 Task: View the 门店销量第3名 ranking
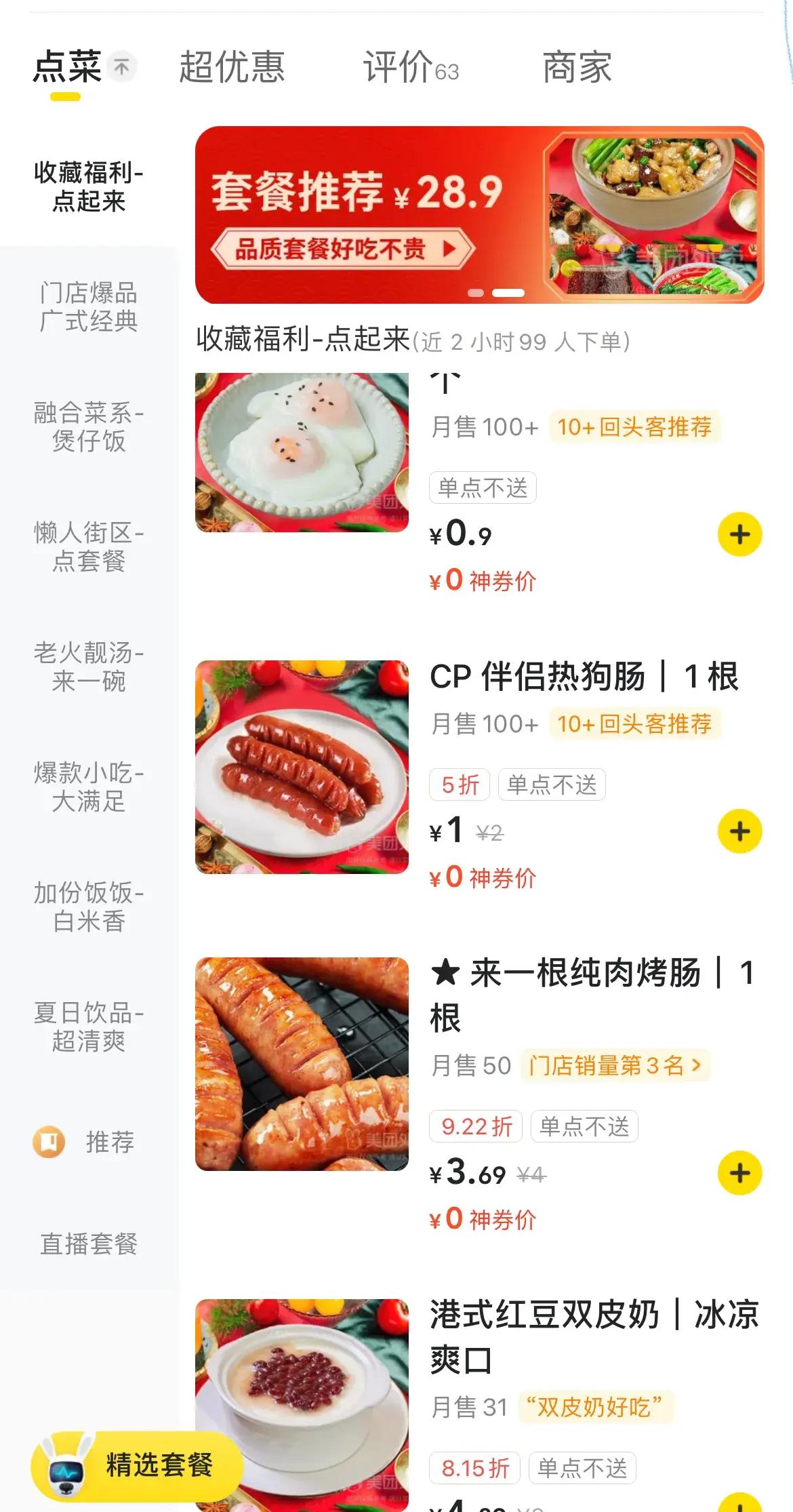coord(614,1065)
